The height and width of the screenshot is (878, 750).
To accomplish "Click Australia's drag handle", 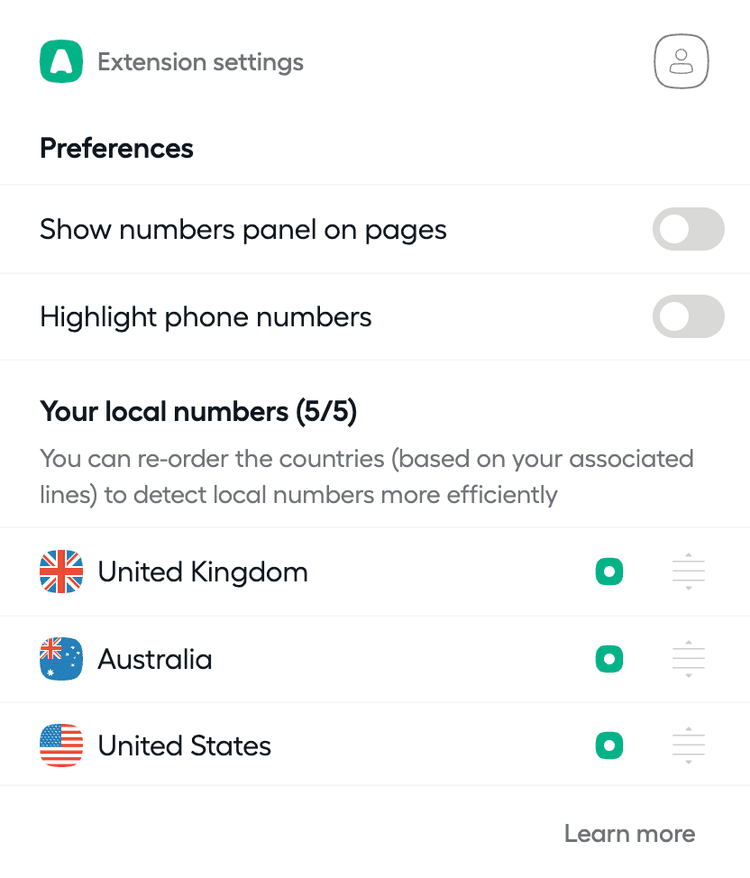I will pyautogui.click(x=688, y=658).
